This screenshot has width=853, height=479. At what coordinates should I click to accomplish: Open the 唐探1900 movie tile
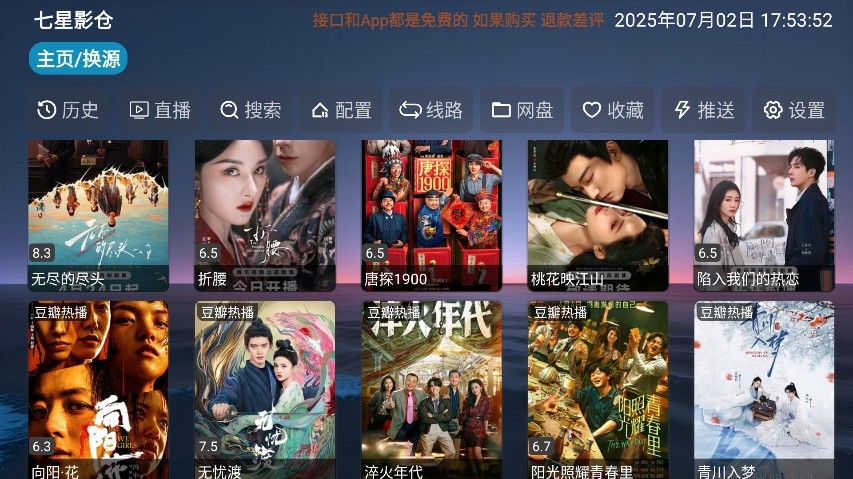coord(431,215)
